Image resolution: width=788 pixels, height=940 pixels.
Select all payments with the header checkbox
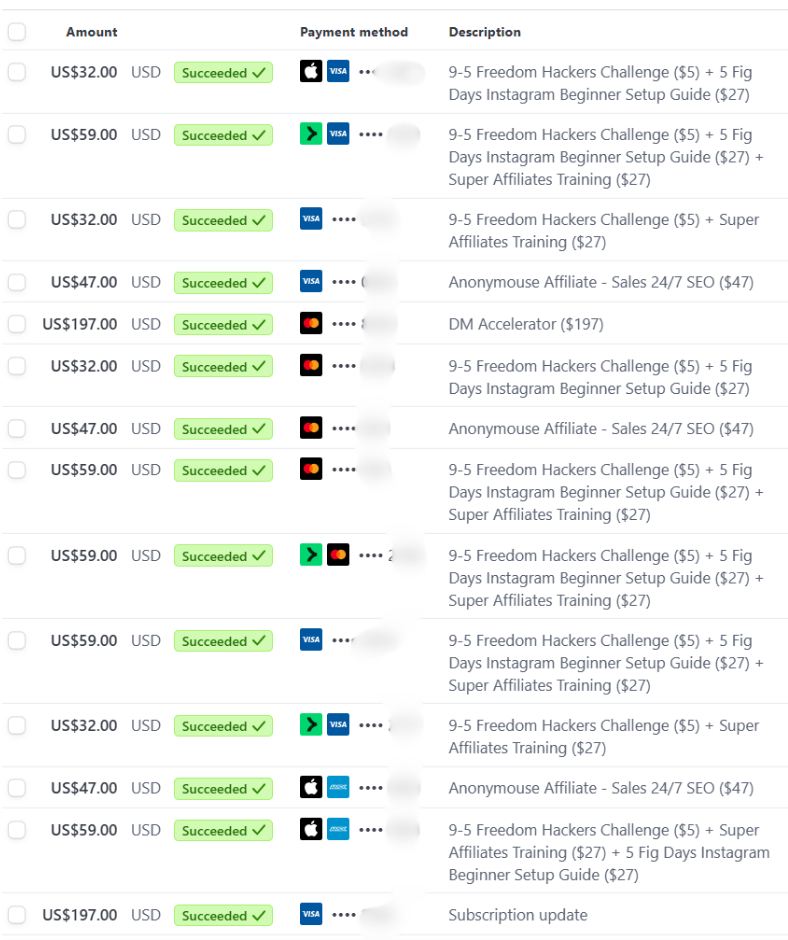tap(16, 32)
